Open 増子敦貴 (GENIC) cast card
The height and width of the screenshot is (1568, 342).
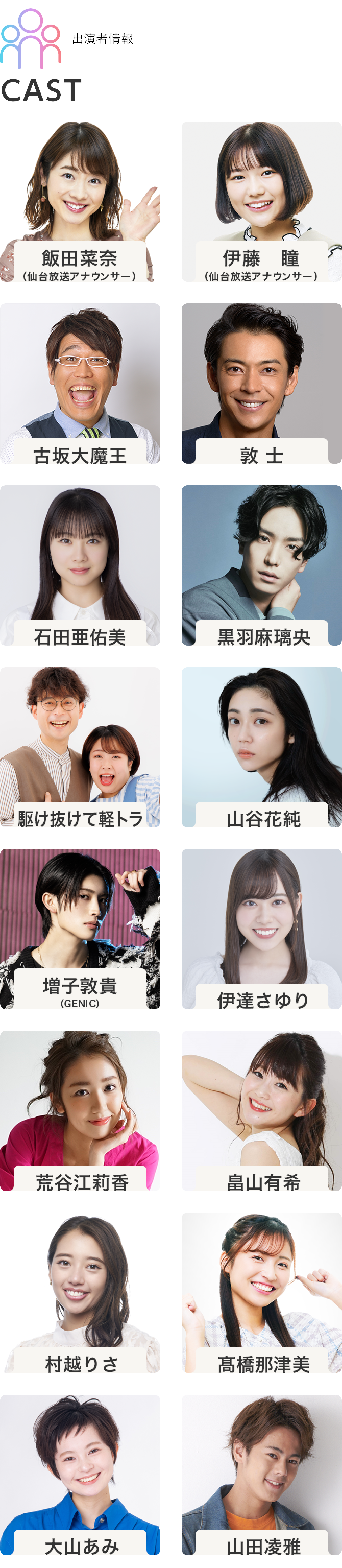click(x=80, y=929)
